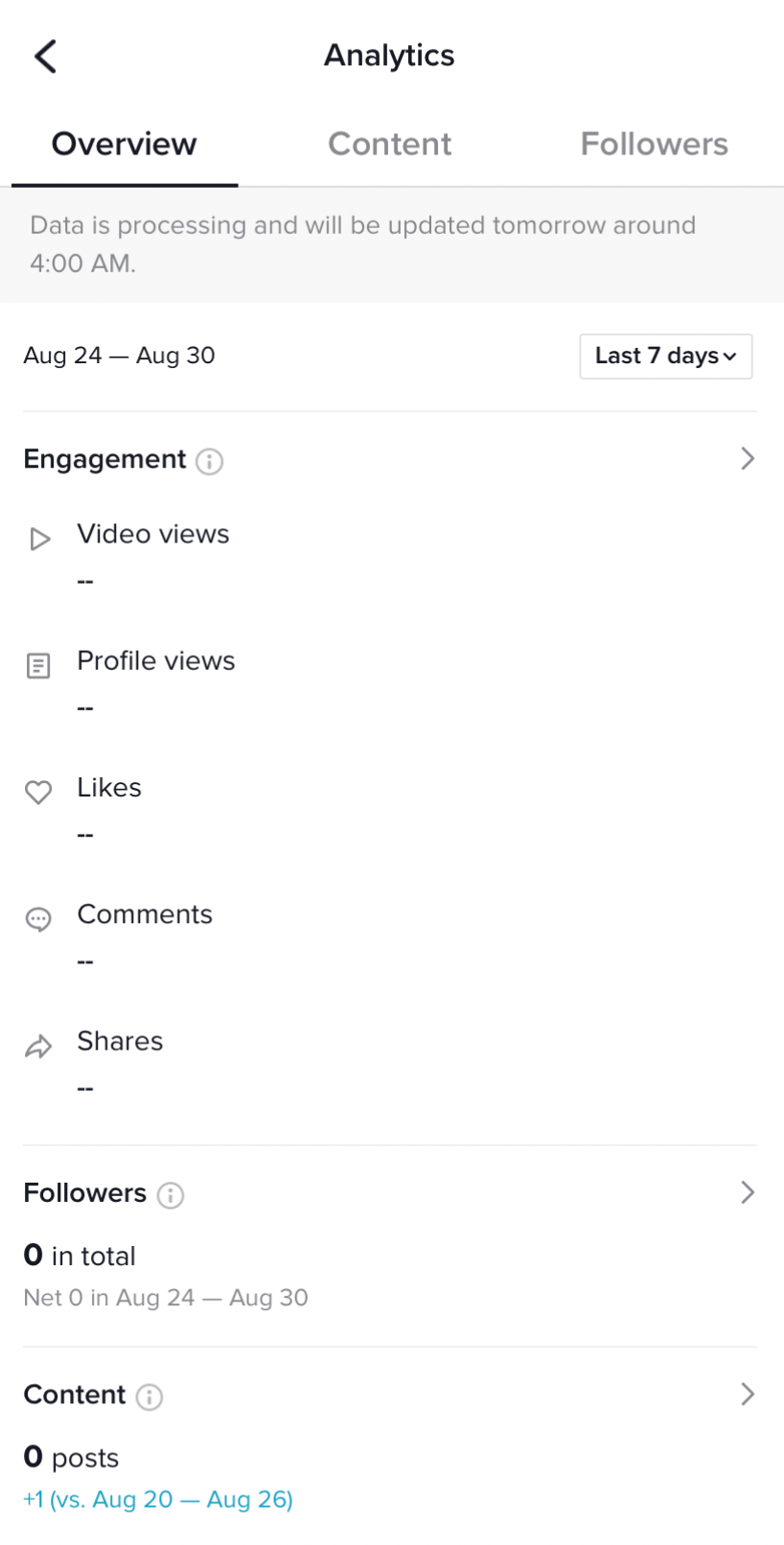The width and height of the screenshot is (784, 1545).
Task: Open Content section details chevron
Action: (x=748, y=1394)
